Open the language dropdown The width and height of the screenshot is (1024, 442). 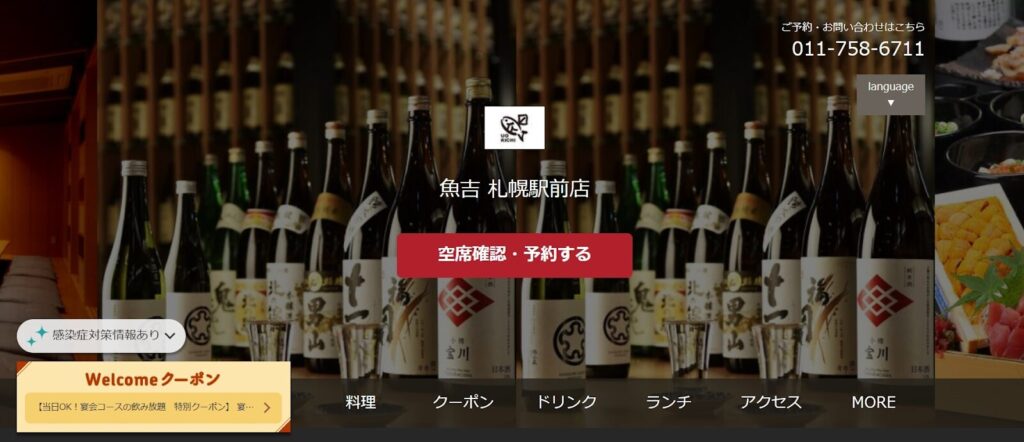coord(890,94)
